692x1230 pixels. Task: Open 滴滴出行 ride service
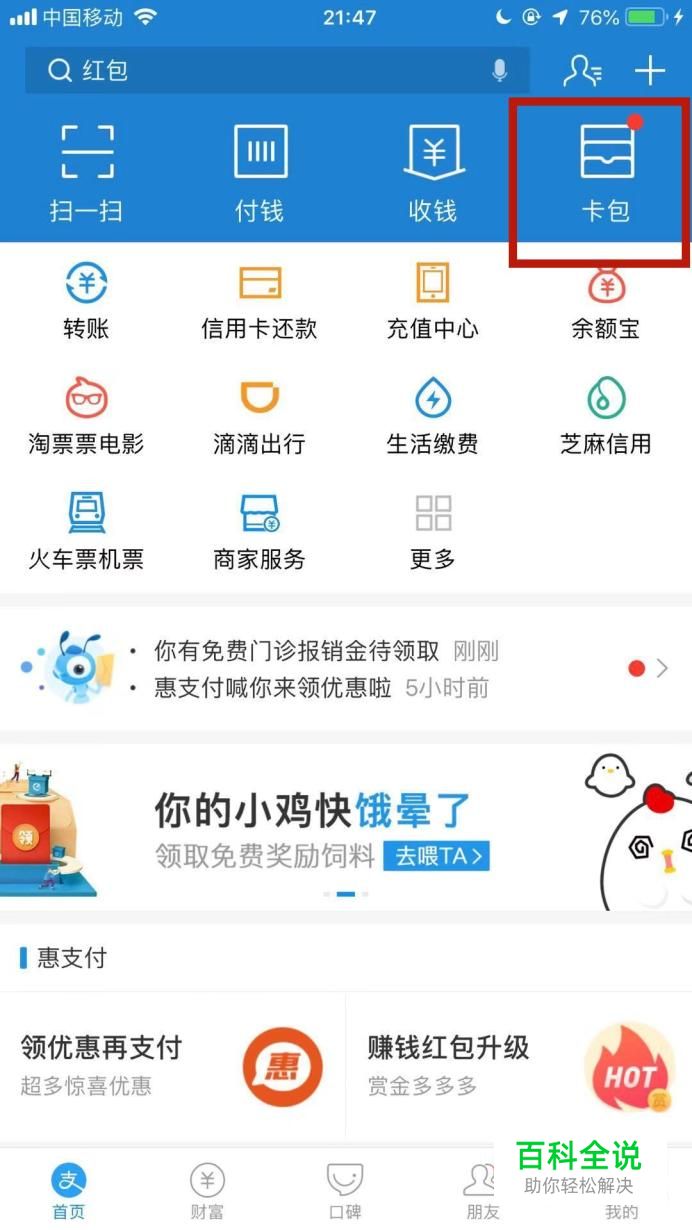point(259,416)
